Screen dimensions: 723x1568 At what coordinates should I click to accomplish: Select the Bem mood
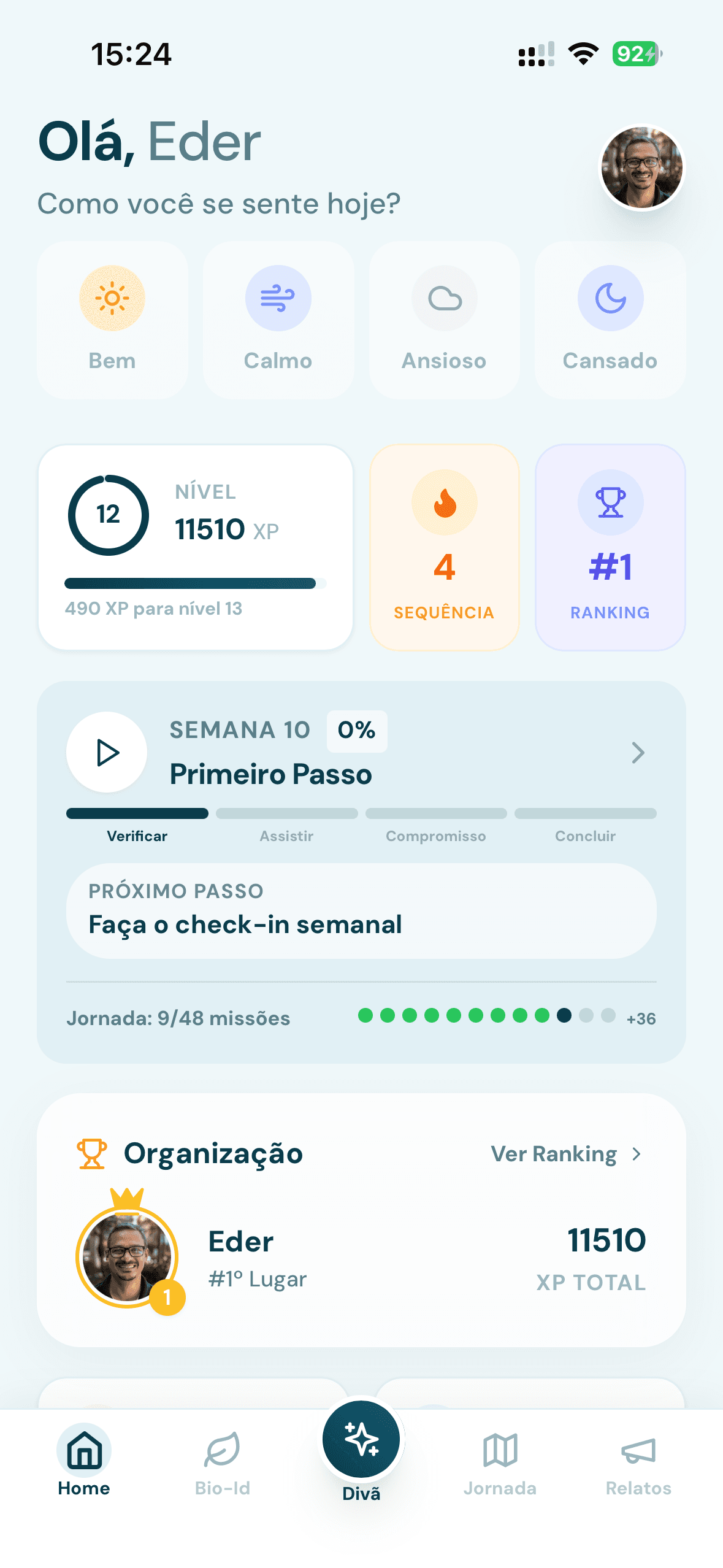[112, 320]
